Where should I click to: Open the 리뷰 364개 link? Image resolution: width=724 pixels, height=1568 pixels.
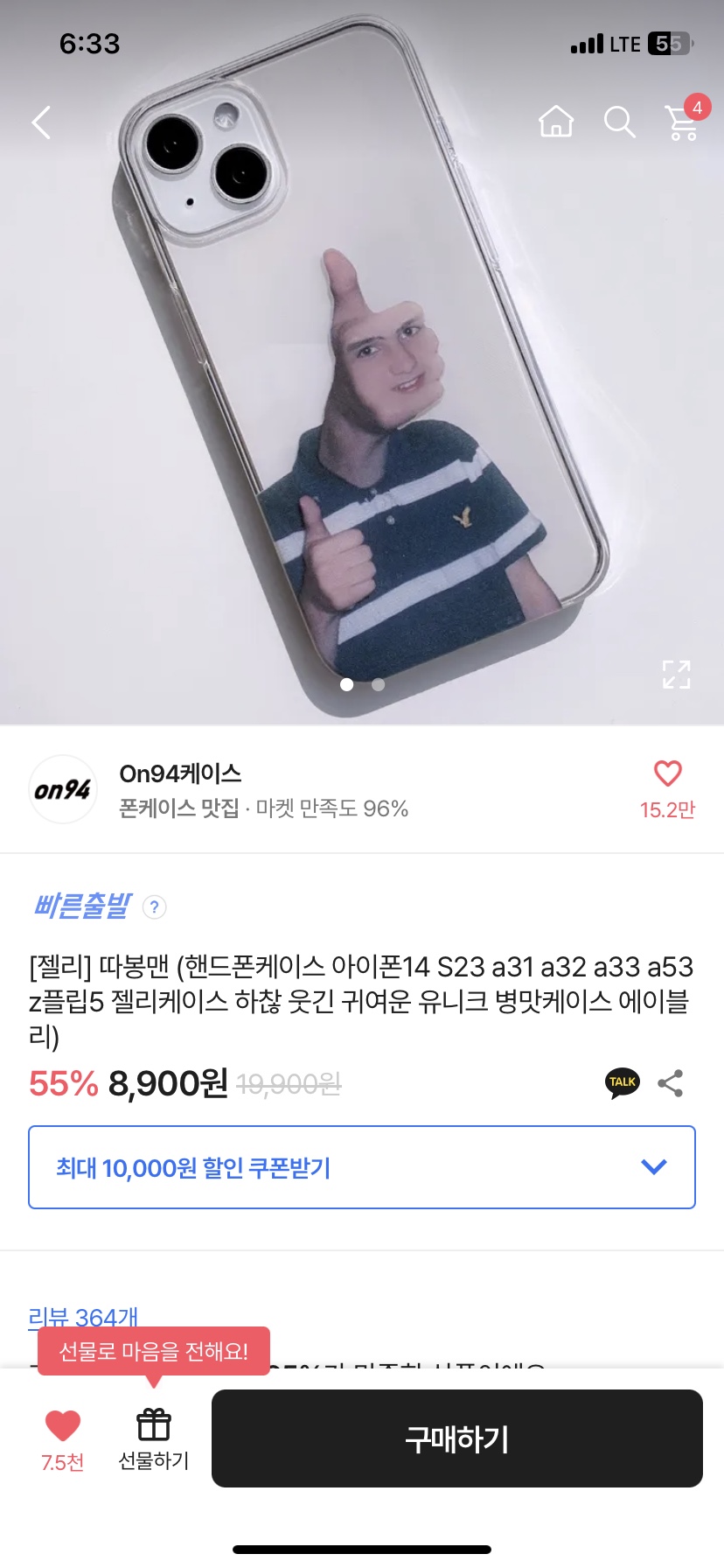point(83,1317)
